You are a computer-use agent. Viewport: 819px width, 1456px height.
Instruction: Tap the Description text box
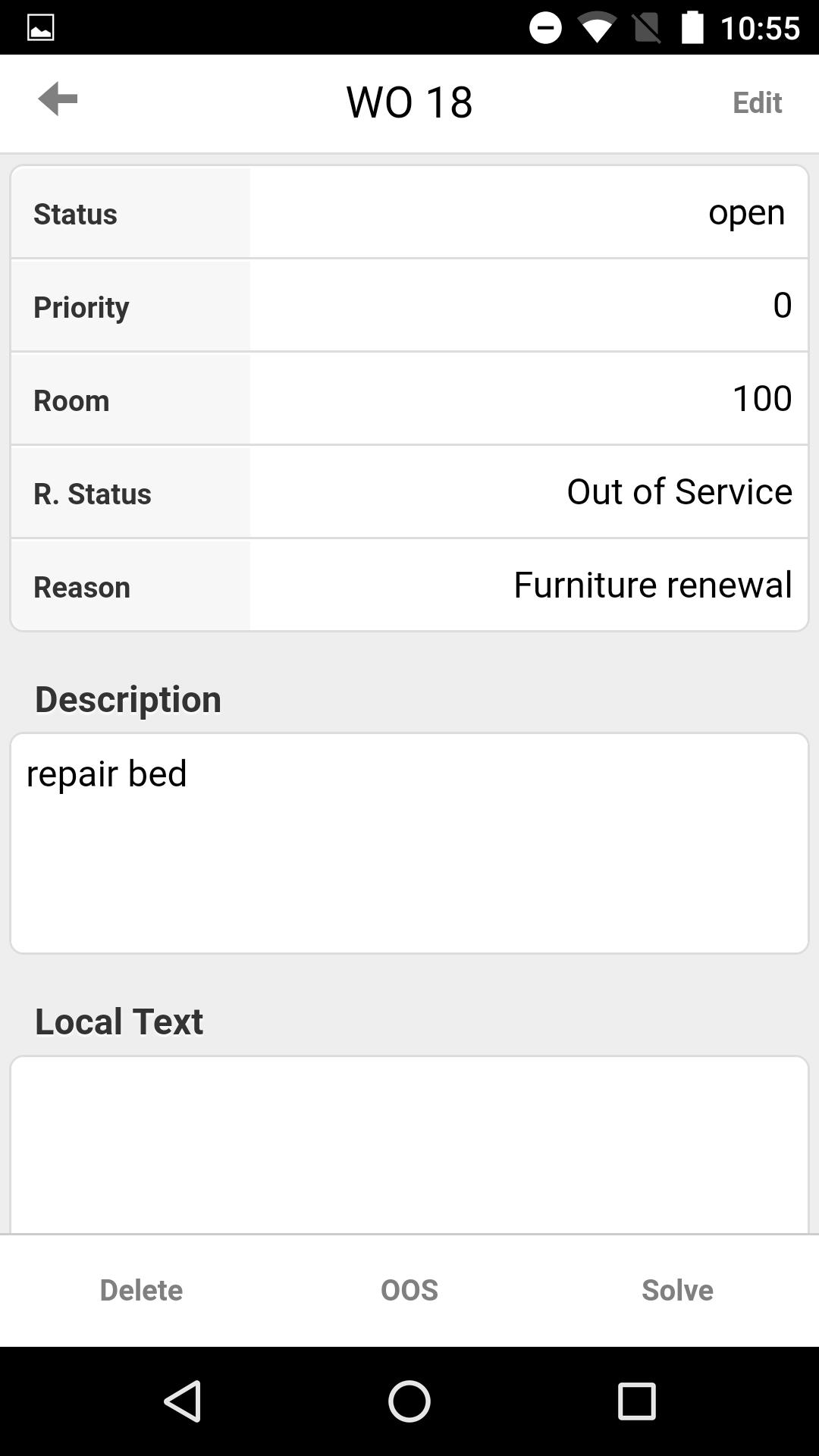click(x=409, y=843)
